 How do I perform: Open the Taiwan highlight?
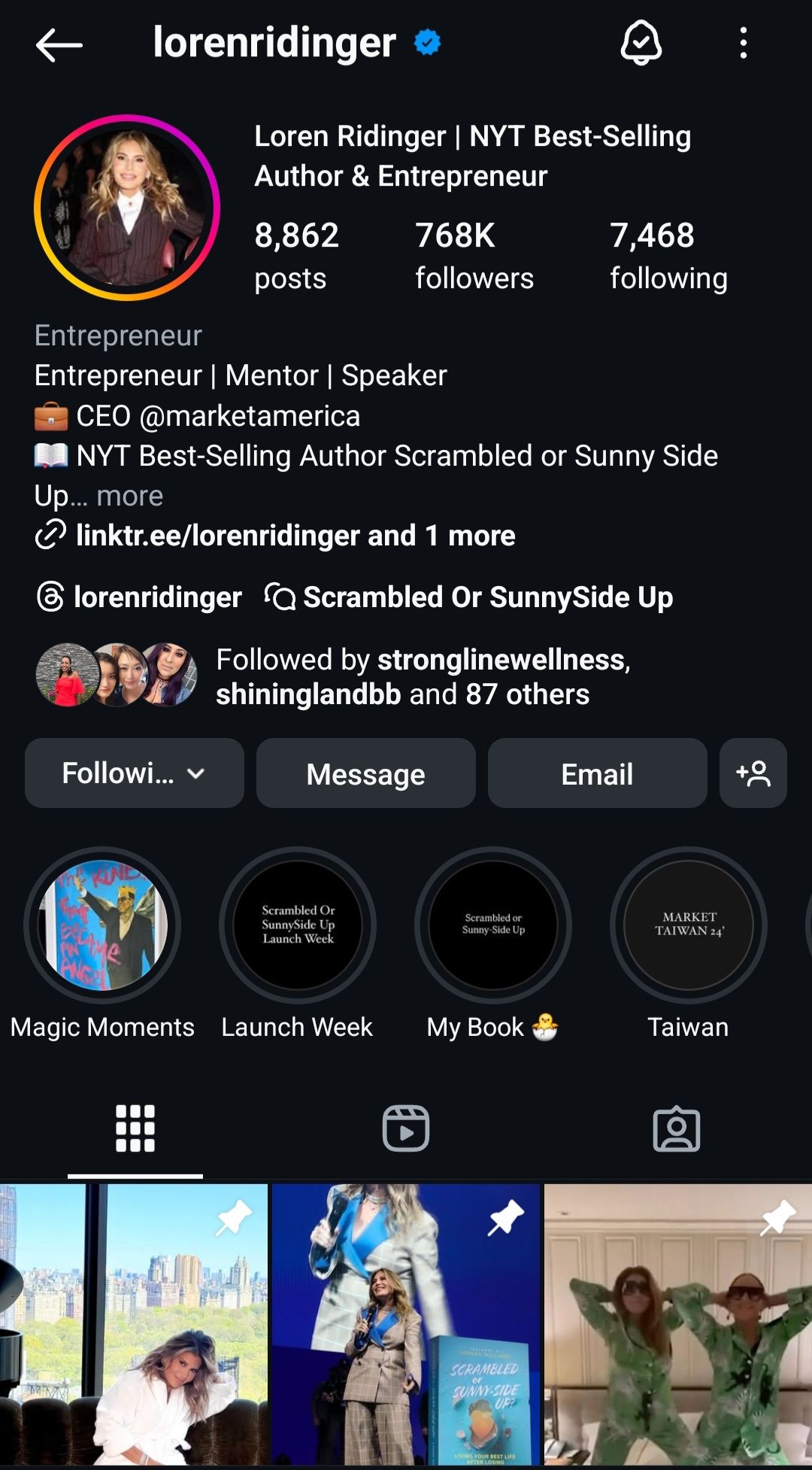(x=688, y=925)
